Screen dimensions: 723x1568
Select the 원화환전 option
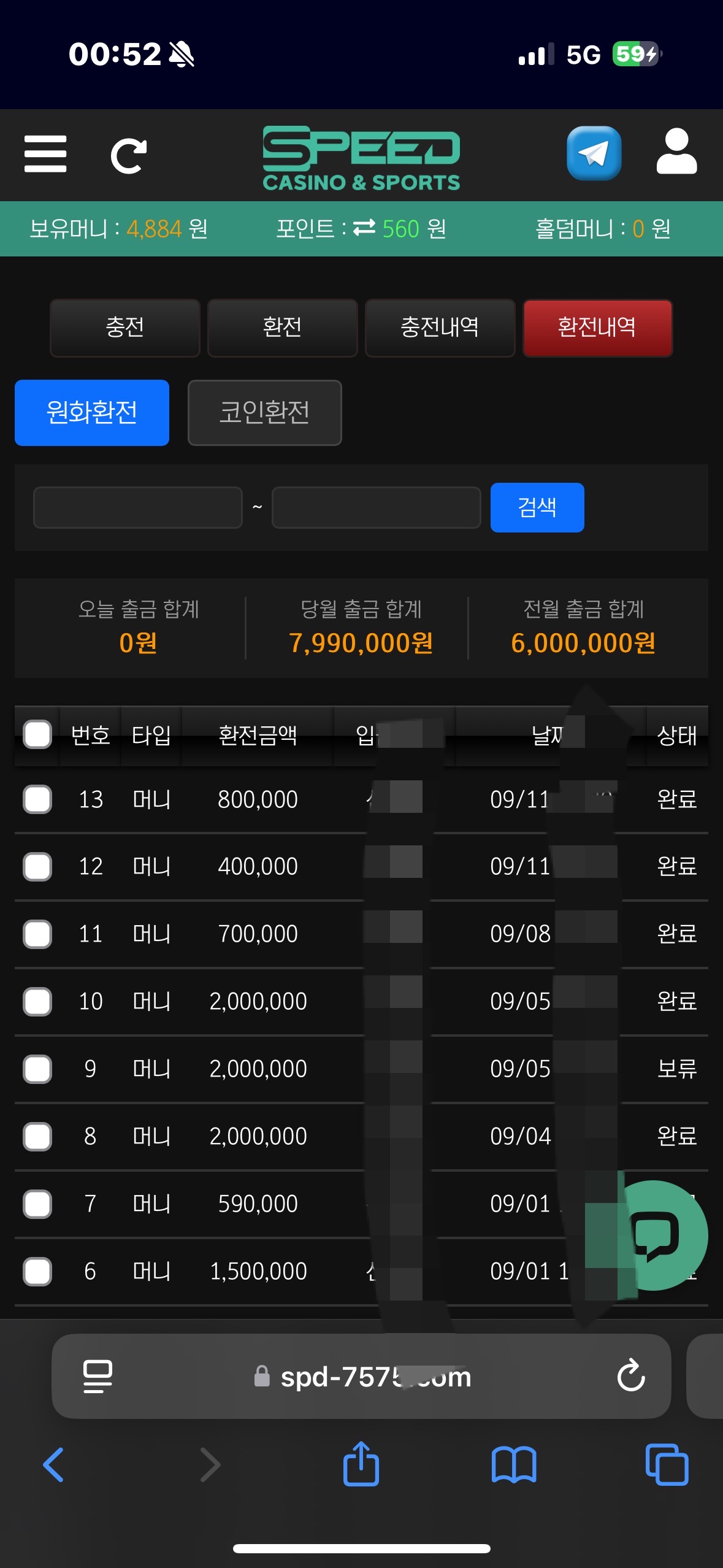click(92, 412)
